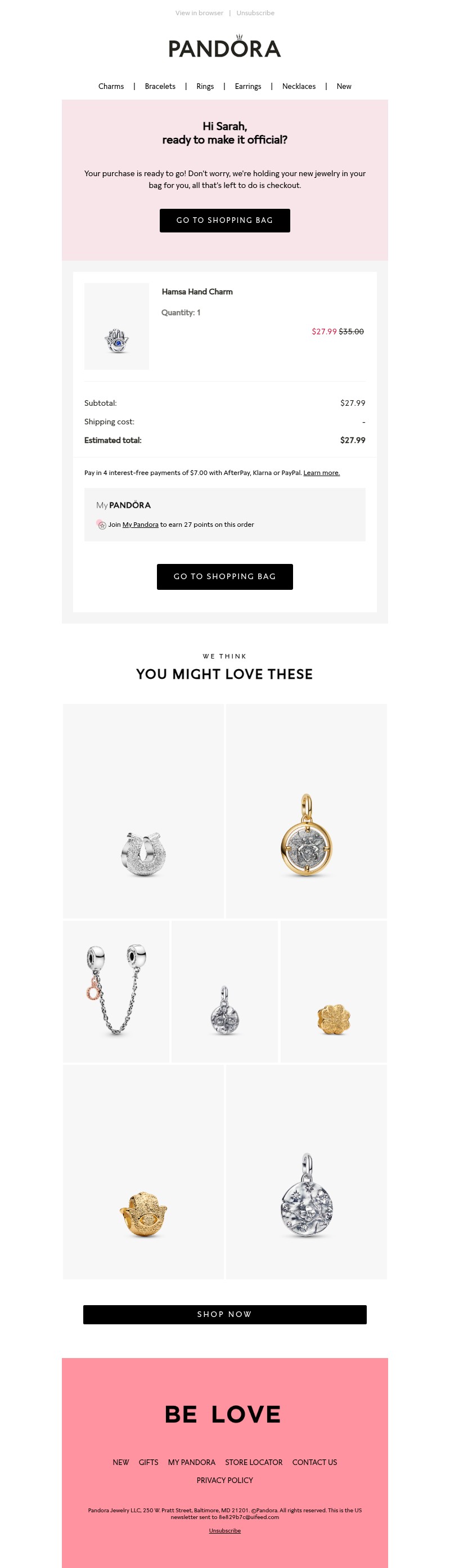
Task: View the gold hamsa hand charm tile
Action: click(x=143, y=1171)
